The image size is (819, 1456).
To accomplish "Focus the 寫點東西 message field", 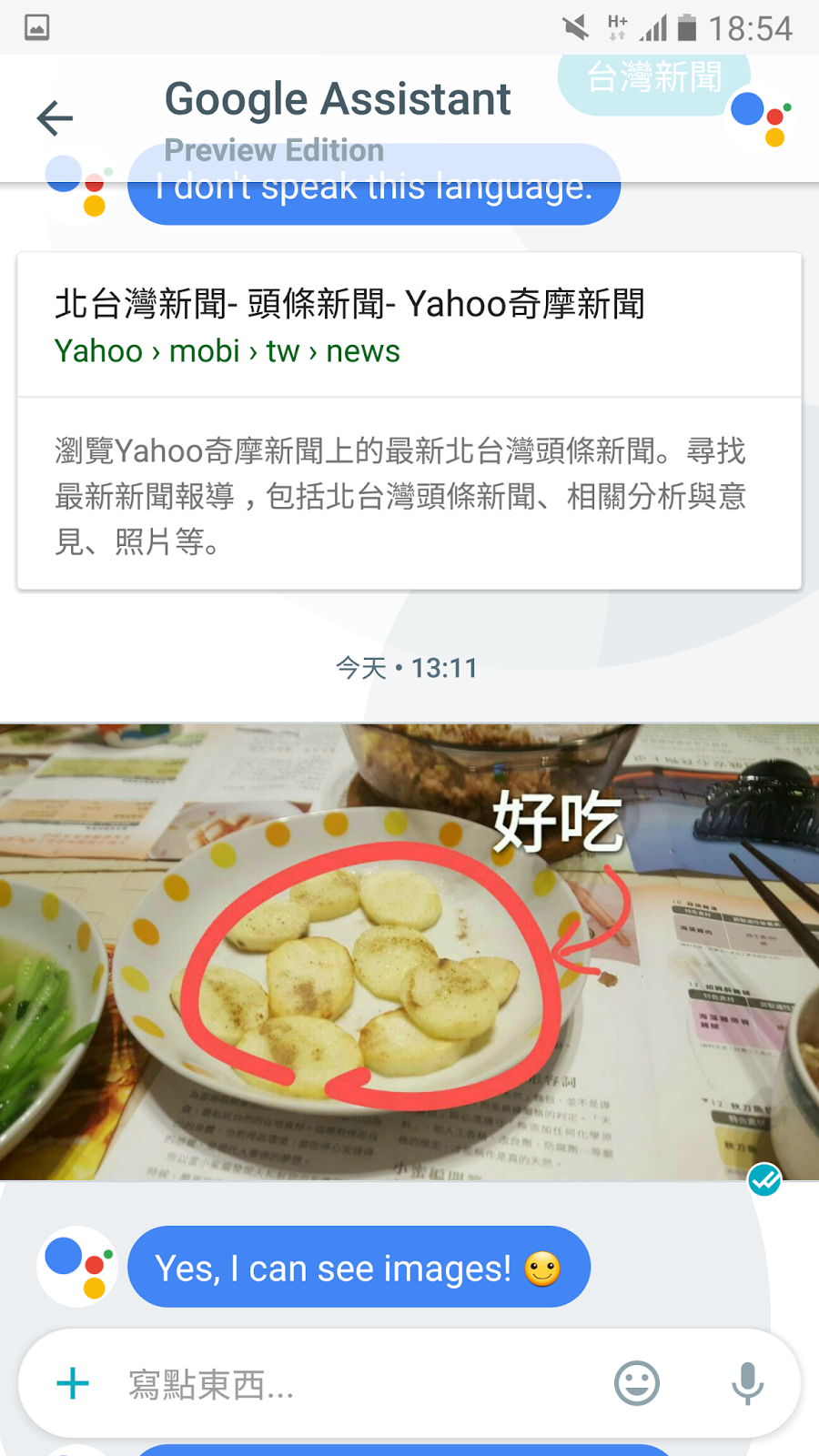I will (355, 1384).
